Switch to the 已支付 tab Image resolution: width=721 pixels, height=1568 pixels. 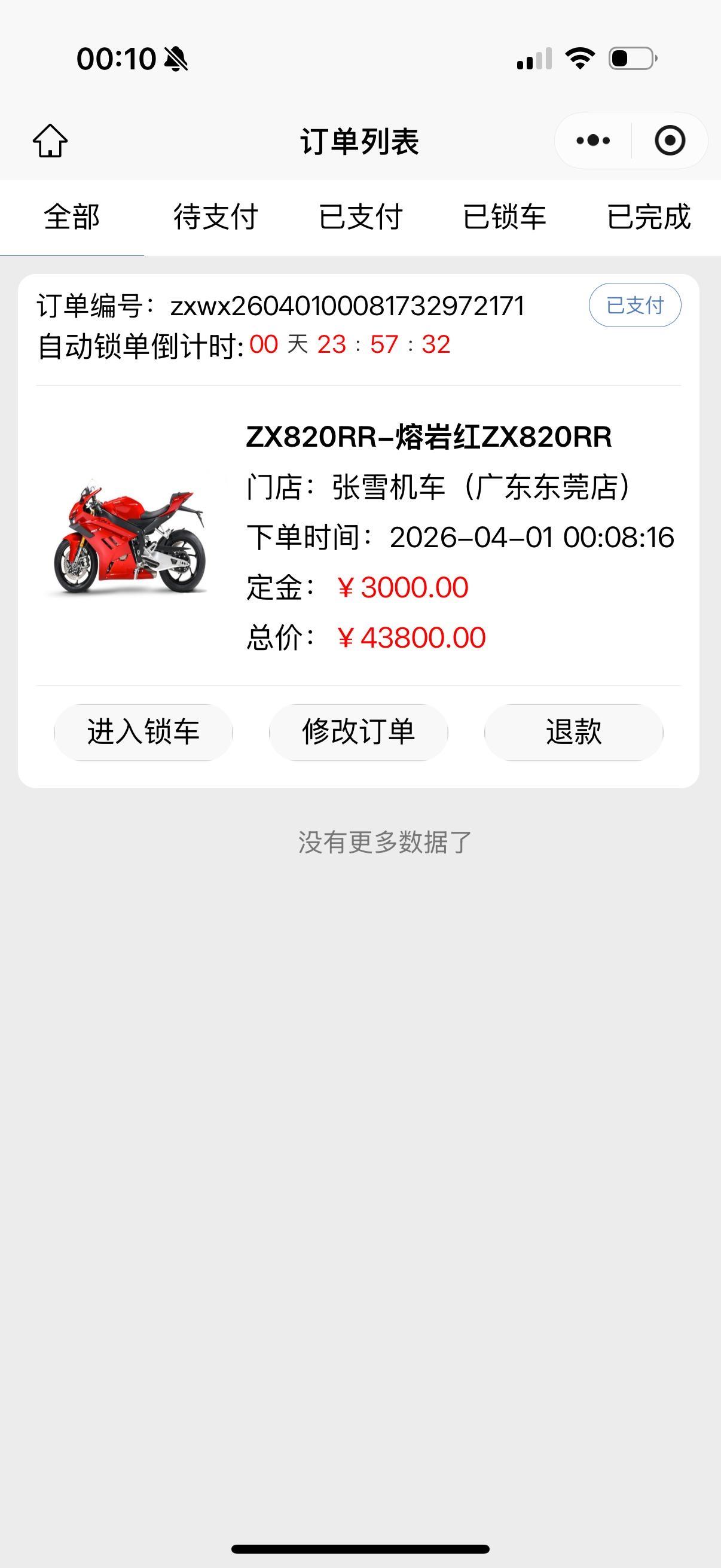(x=362, y=218)
